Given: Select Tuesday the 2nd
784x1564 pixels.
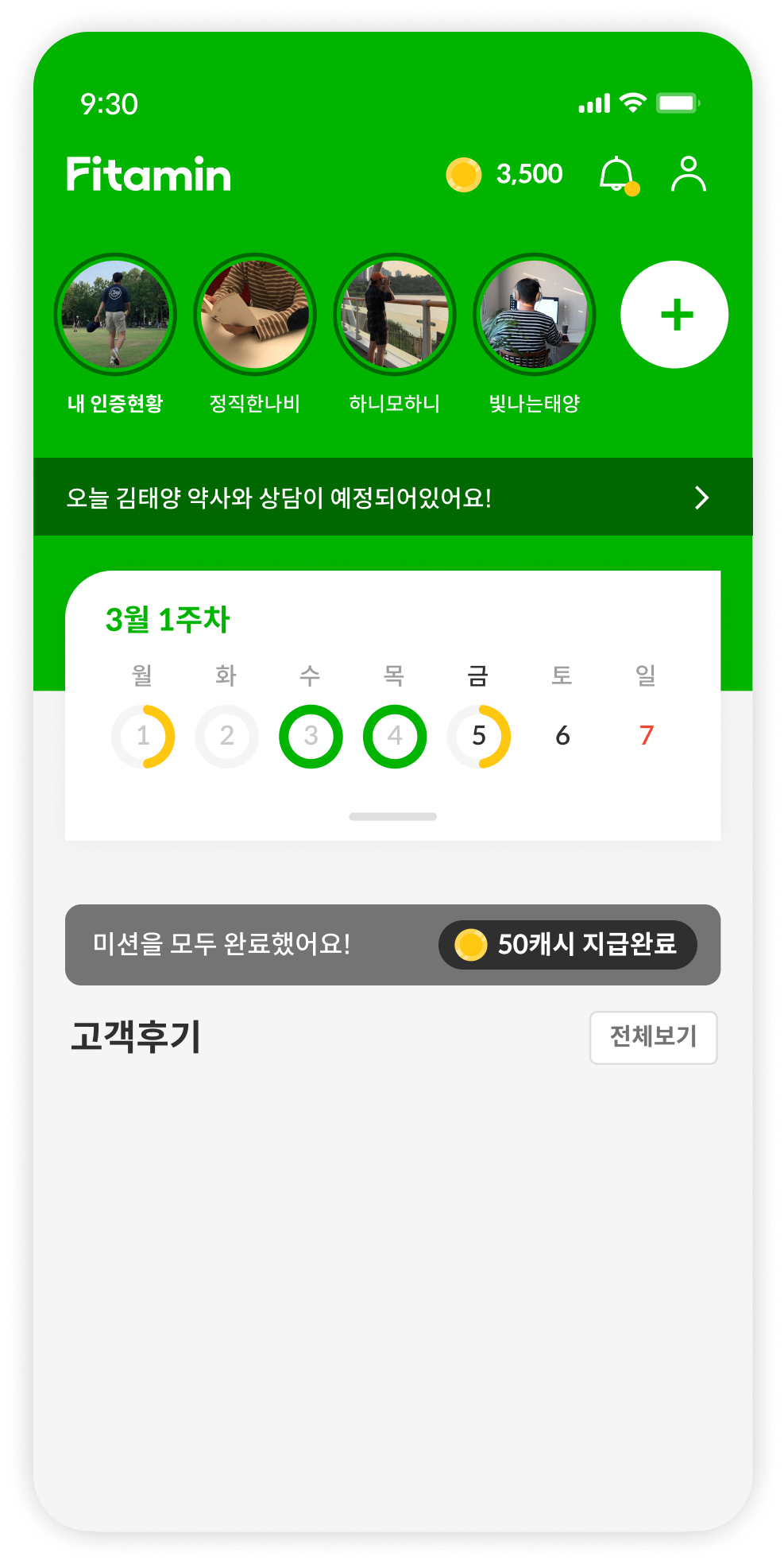Looking at the screenshot, I should (x=227, y=736).
